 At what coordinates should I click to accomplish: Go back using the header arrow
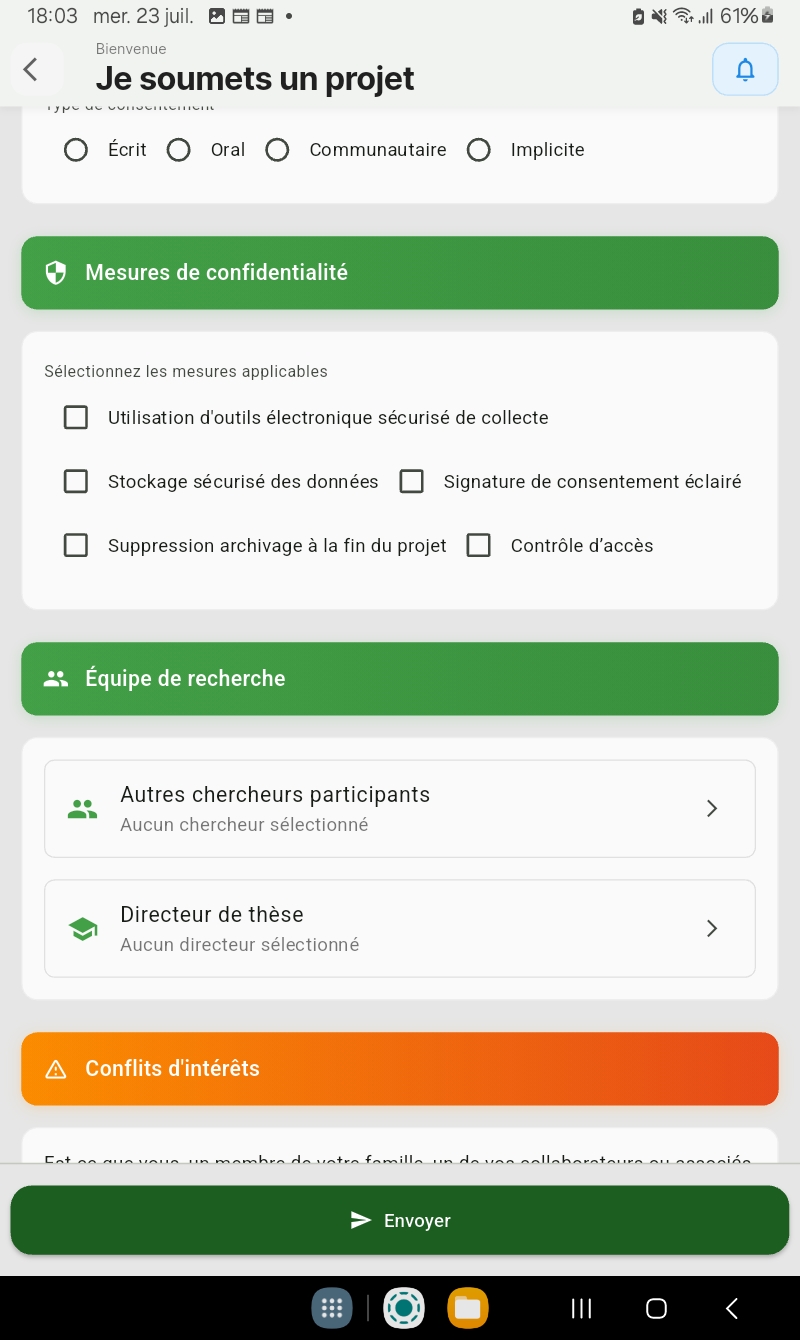pos(31,69)
